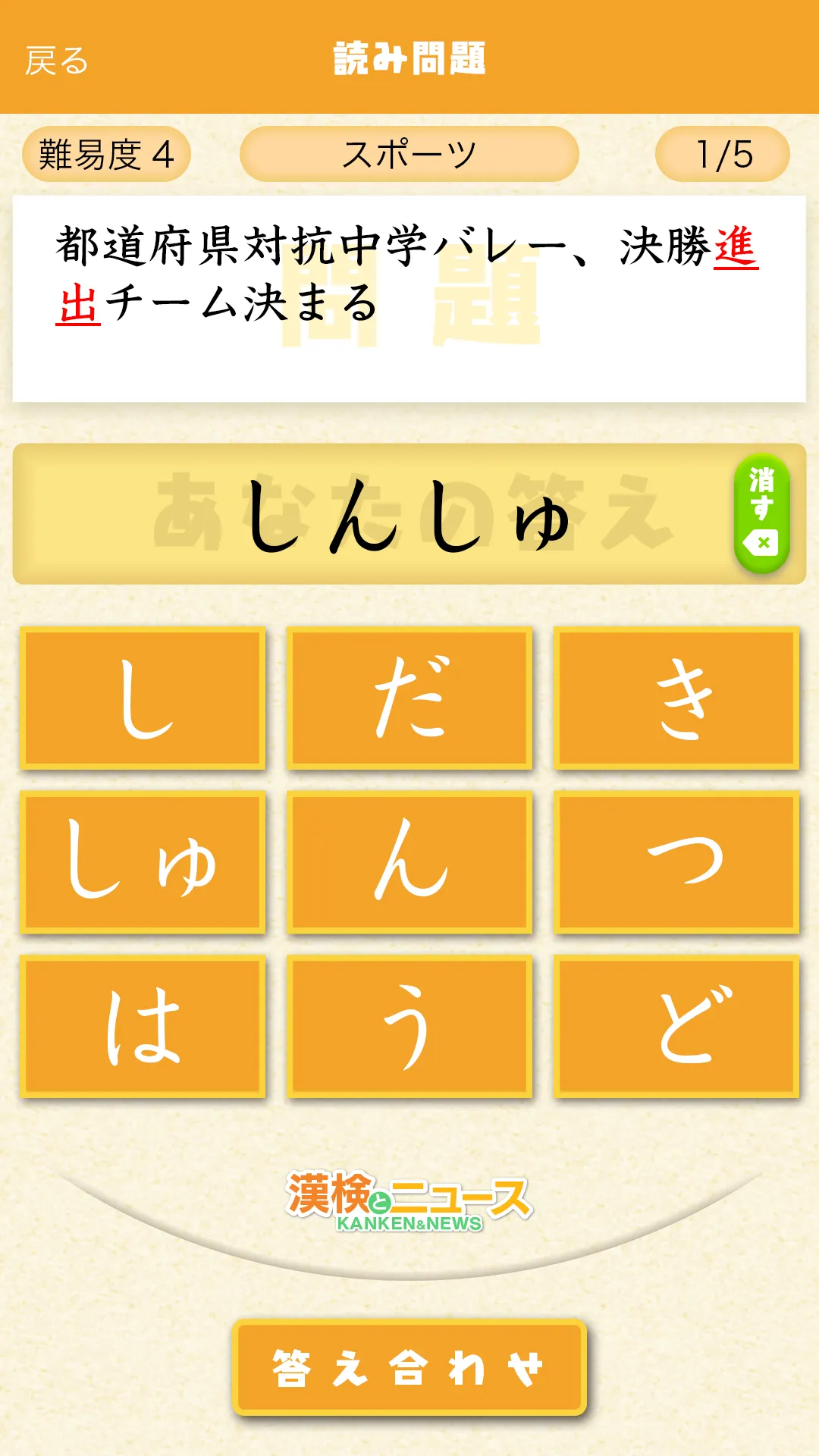Check the answer with 答え合わせ

tap(409, 1367)
